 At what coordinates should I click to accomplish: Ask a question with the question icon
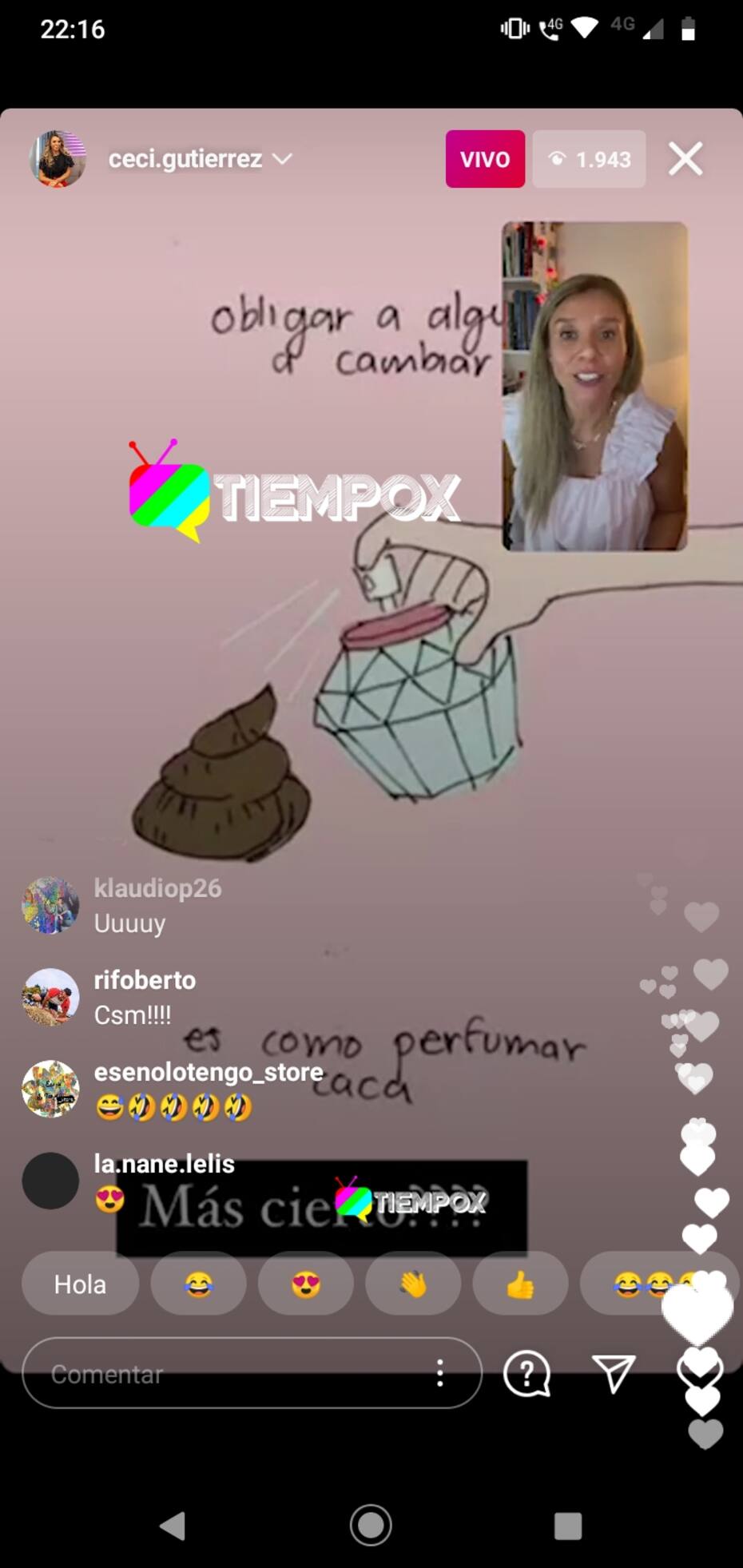(x=526, y=1373)
